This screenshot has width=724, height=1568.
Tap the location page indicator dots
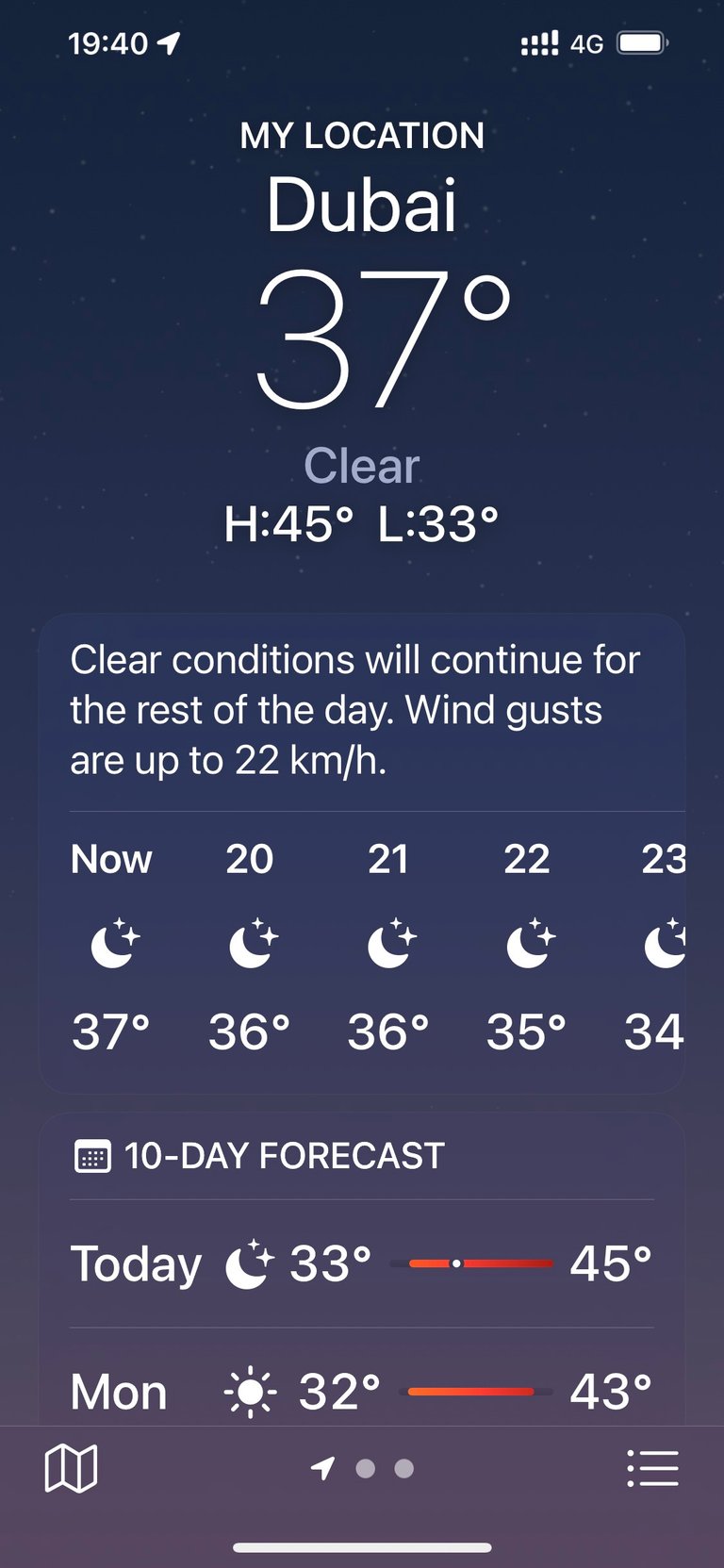point(363,1468)
